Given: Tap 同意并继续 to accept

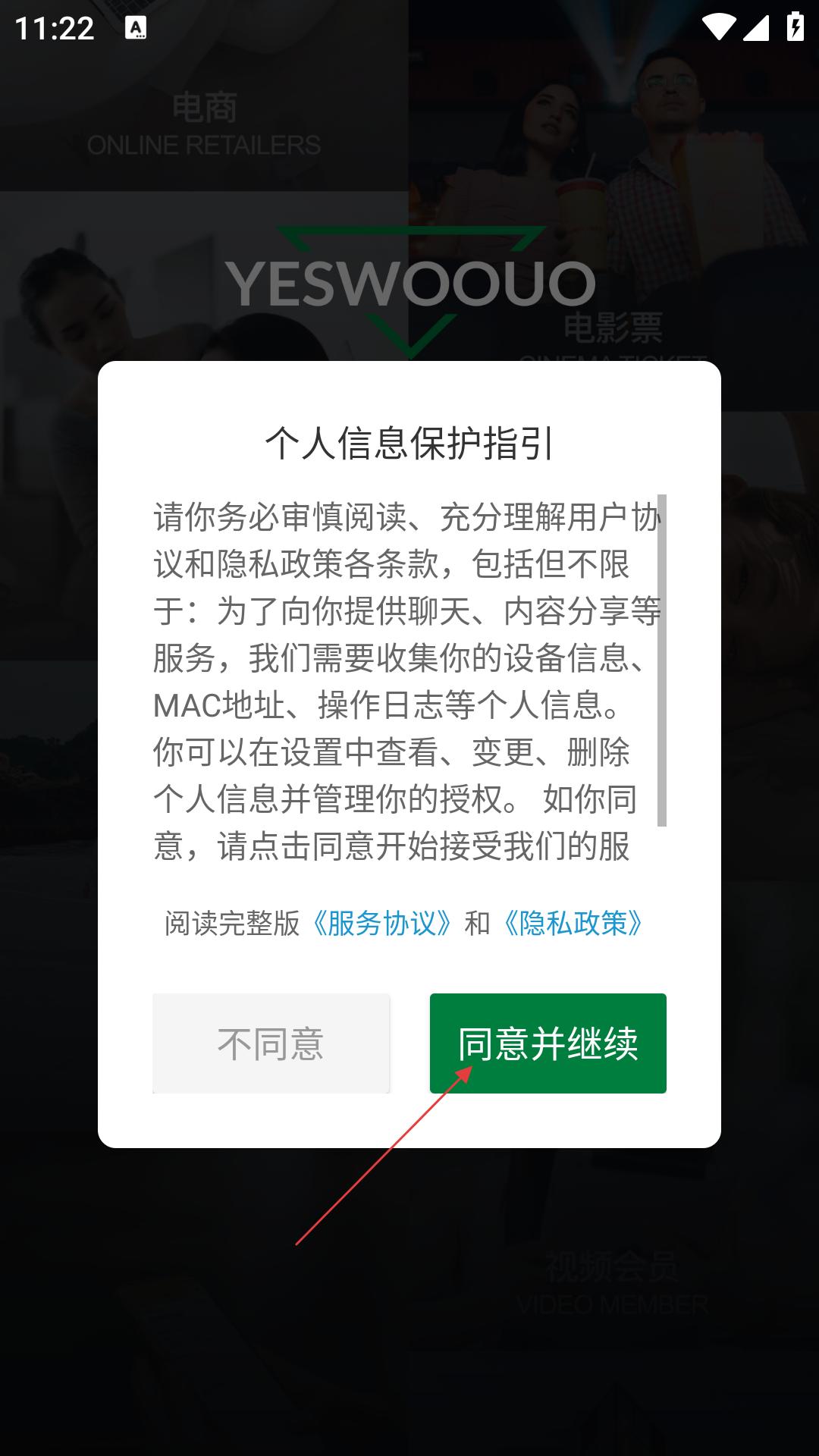Looking at the screenshot, I should (548, 1043).
